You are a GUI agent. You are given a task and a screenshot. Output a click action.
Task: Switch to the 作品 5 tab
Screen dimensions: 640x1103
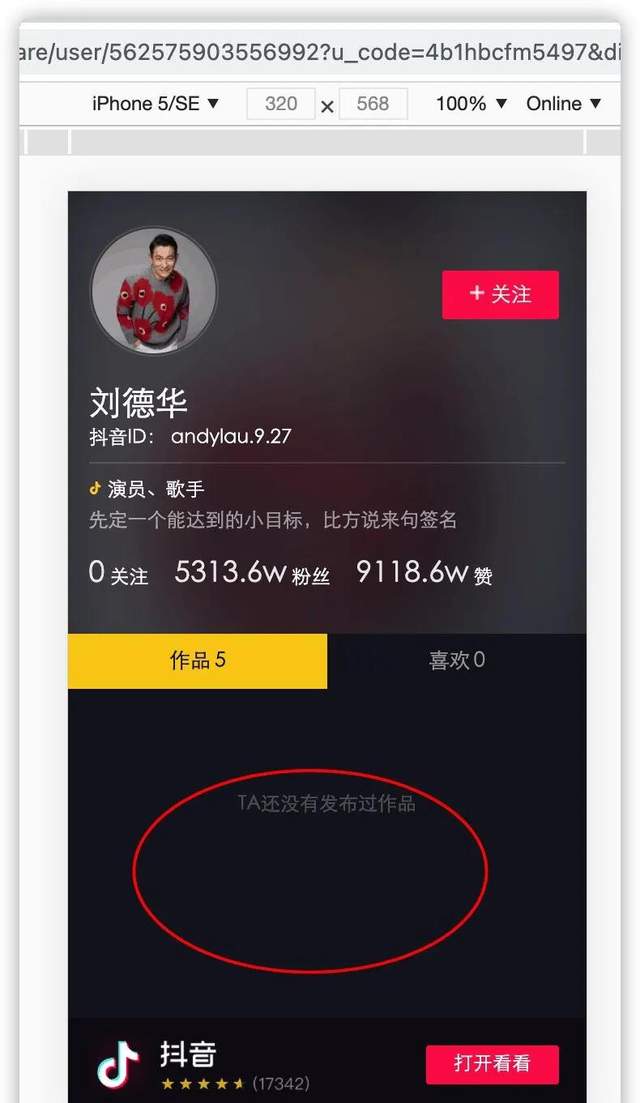pos(197,660)
